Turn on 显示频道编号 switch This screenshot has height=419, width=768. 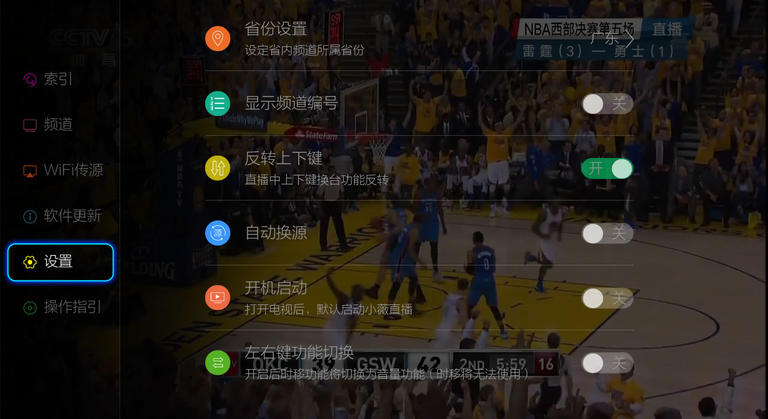(607, 103)
